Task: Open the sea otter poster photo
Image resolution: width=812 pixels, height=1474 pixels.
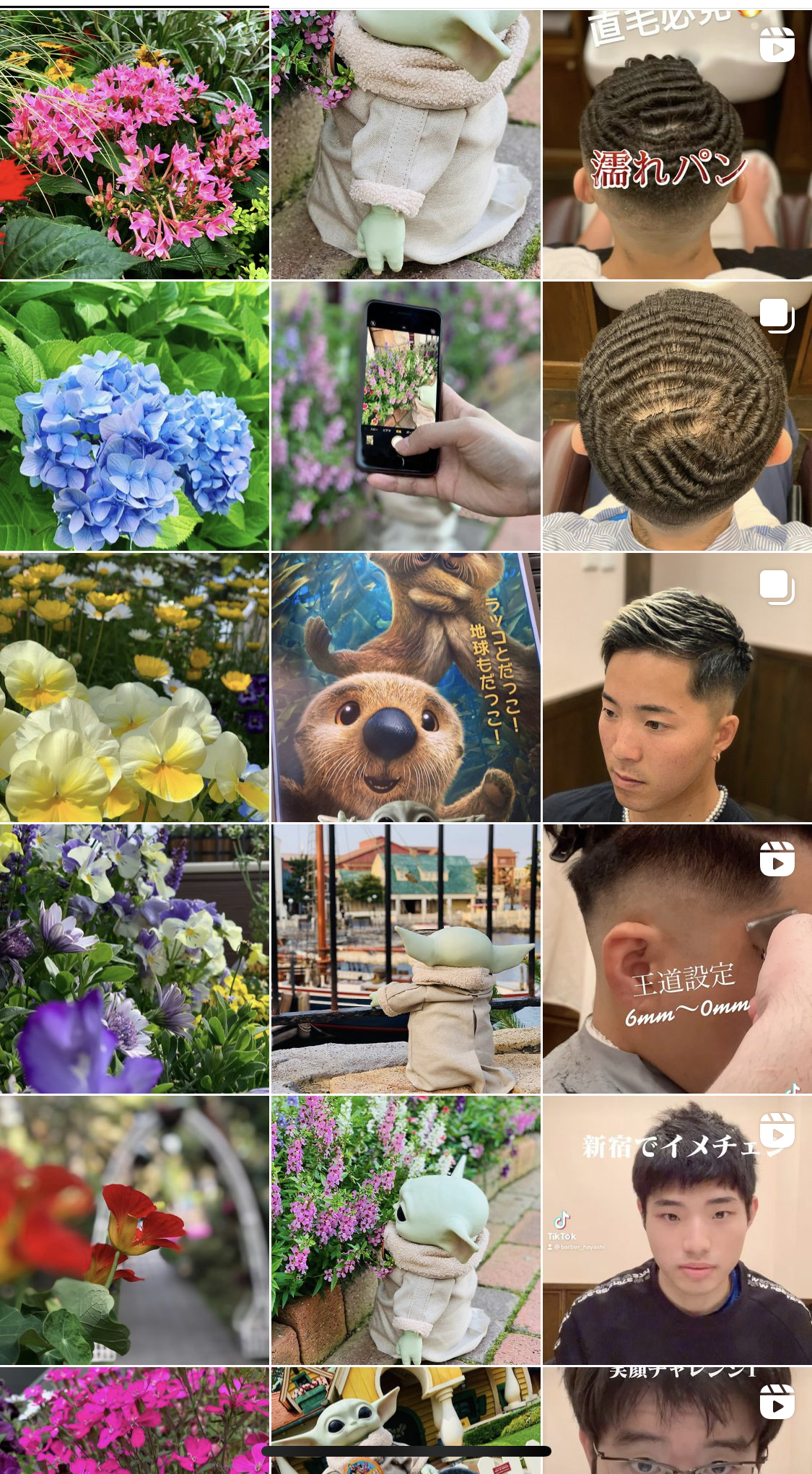Action: click(406, 687)
